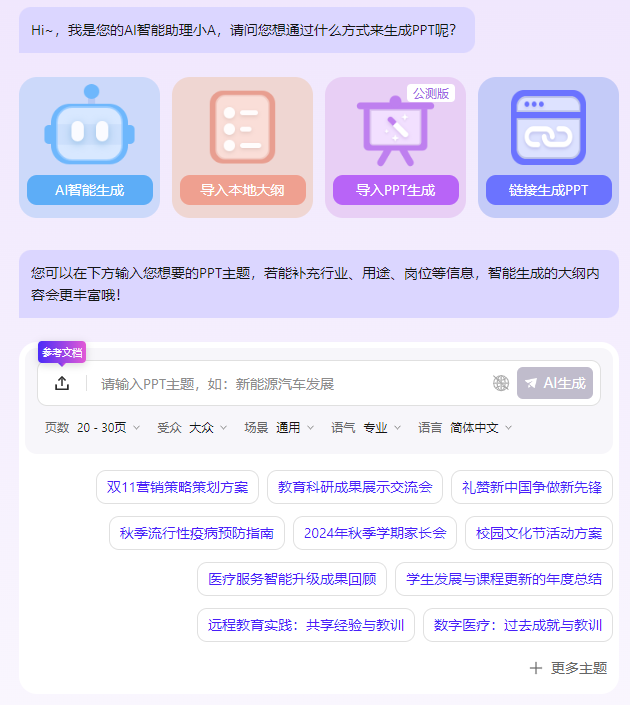Choose 医疗服务智能升级成果回顾 topic

point(292,579)
